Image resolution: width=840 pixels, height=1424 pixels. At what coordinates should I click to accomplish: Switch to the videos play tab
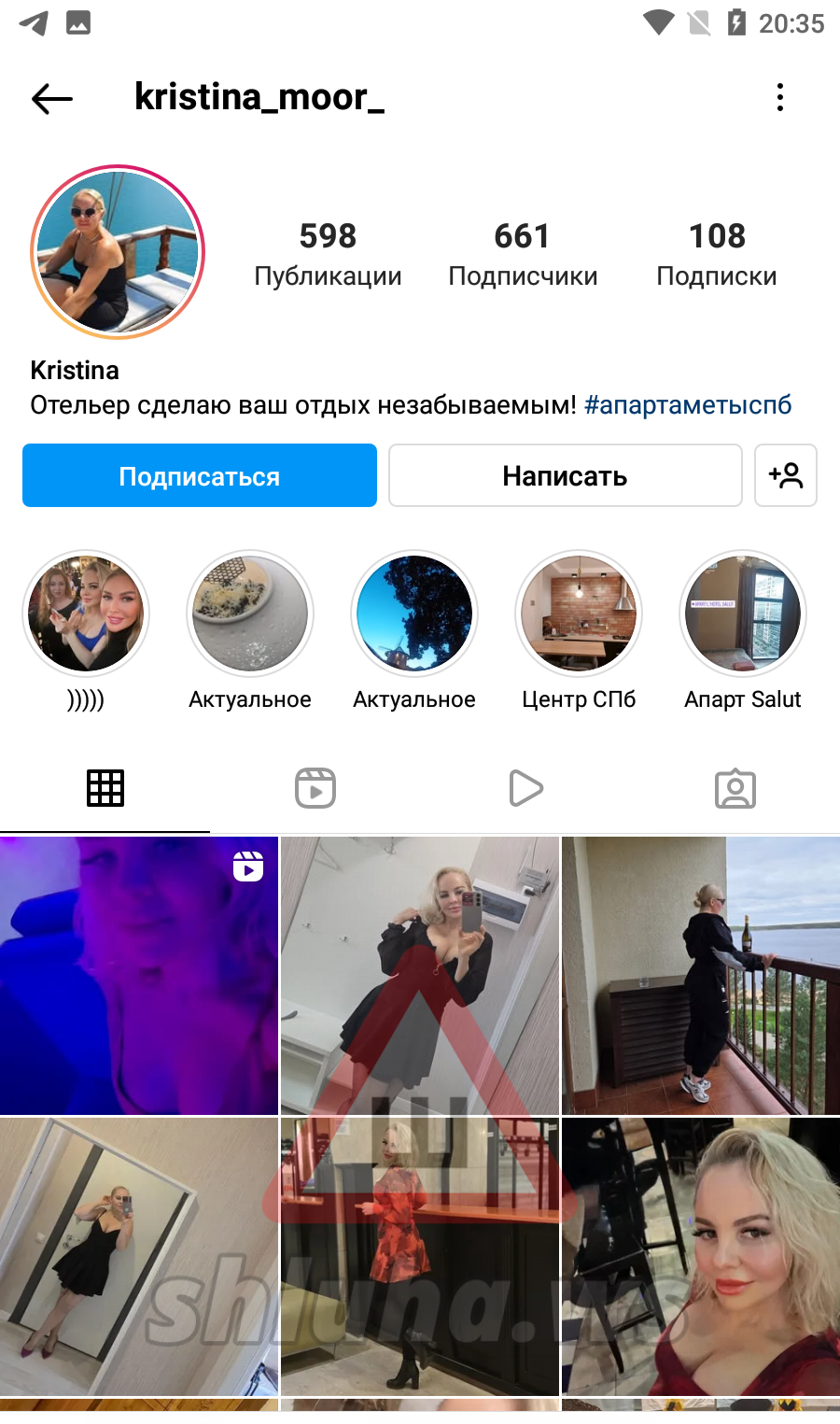pos(525,788)
